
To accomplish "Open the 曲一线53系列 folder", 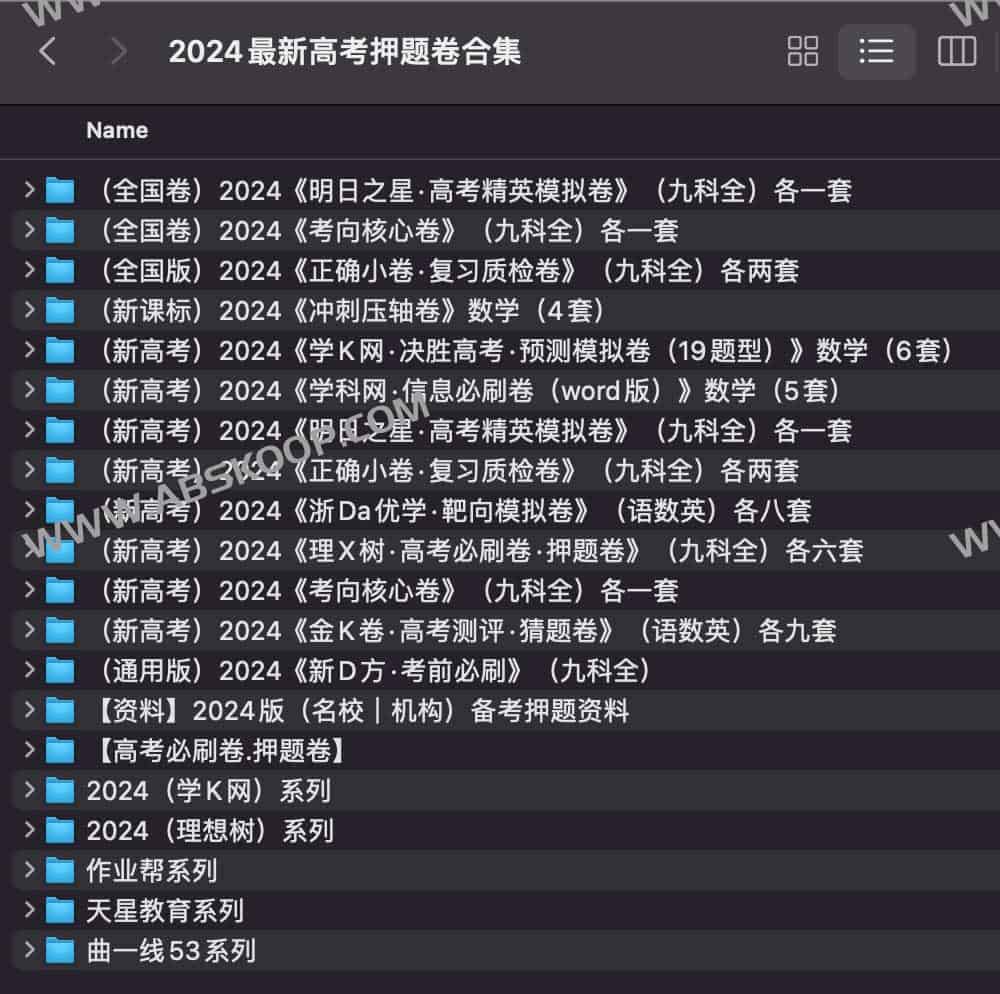I will tap(170, 951).
